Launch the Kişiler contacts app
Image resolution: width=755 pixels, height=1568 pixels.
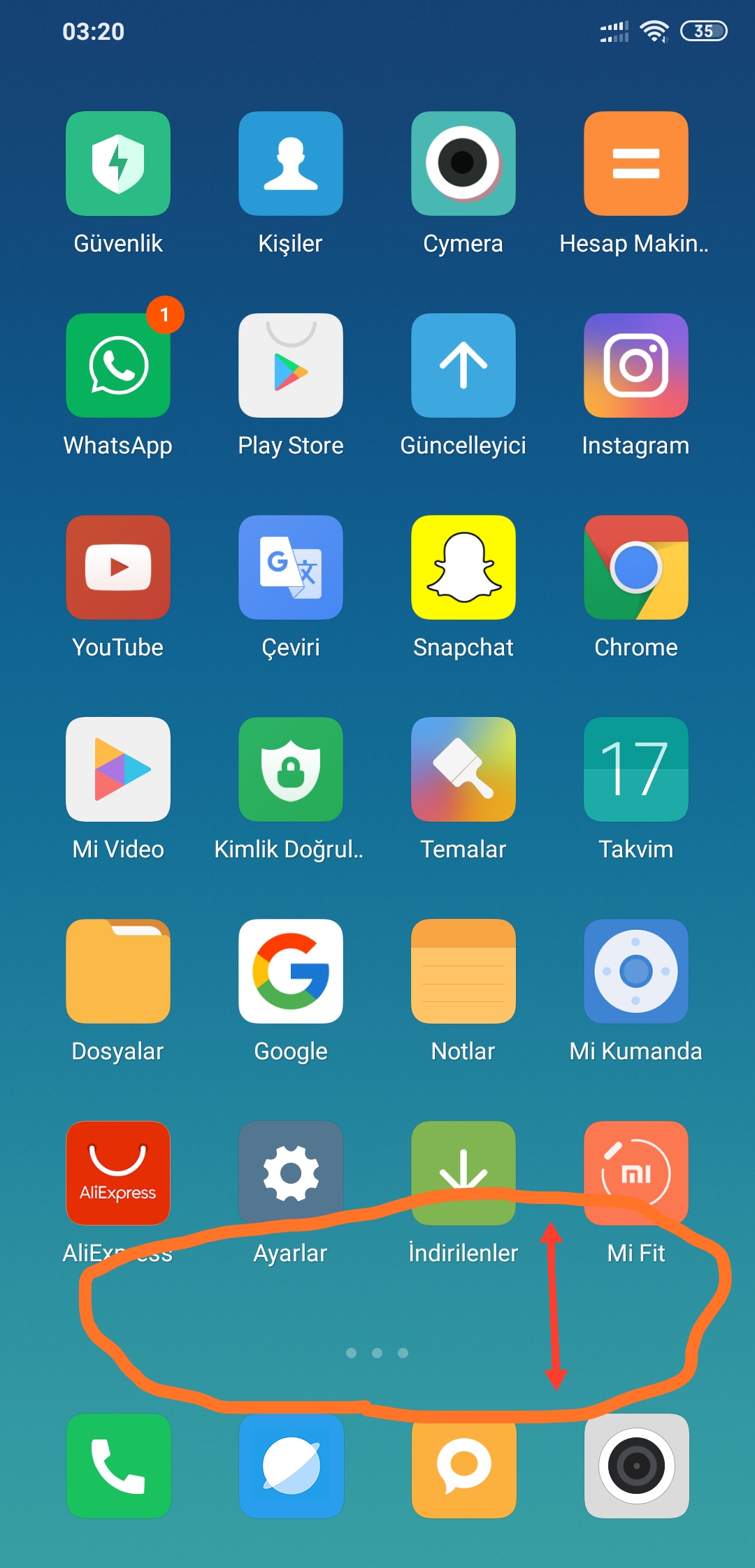click(x=291, y=164)
